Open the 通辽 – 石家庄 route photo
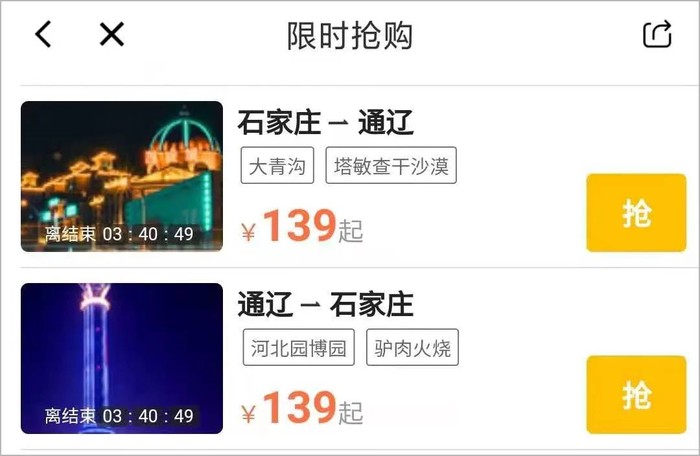This screenshot has width=700, height=456. pos(121,358)
